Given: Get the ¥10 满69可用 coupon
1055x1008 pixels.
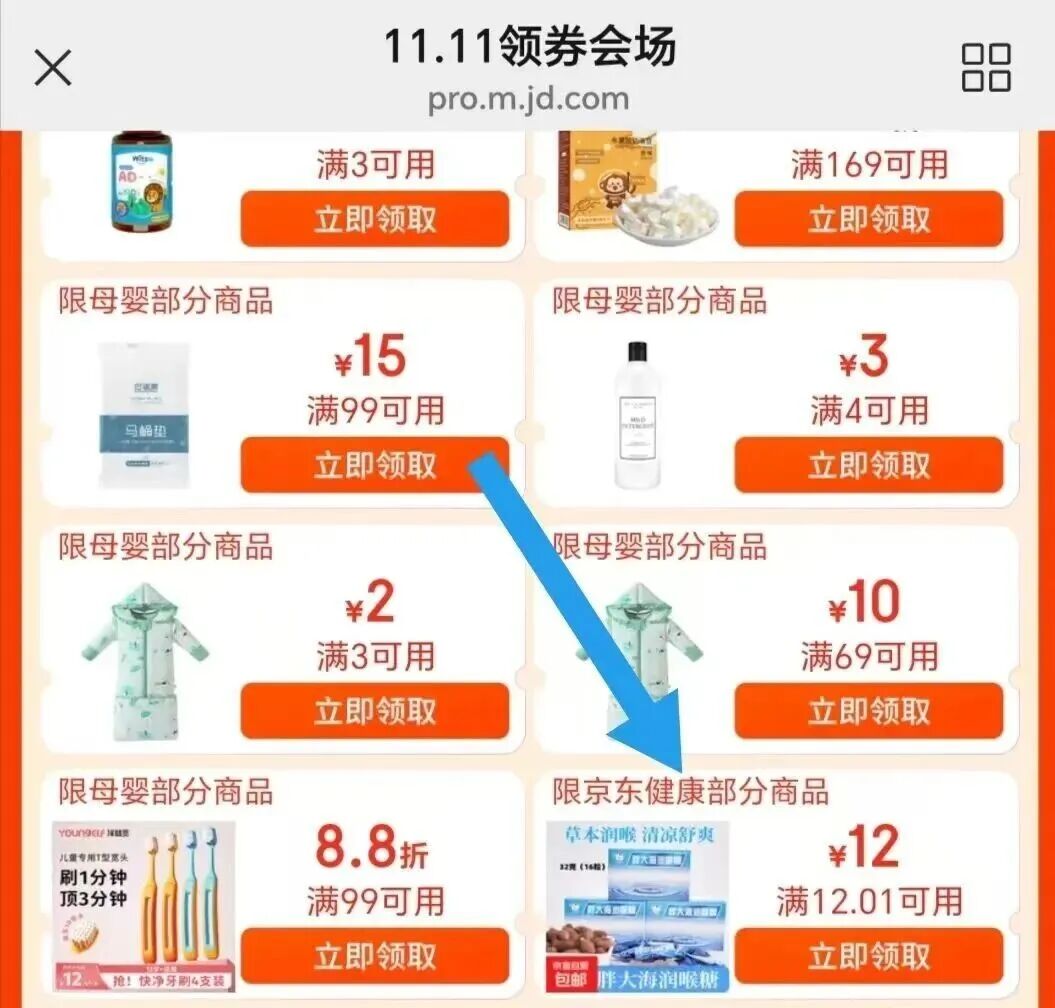Looking at the screenshot, I should (x=868, y=711).
